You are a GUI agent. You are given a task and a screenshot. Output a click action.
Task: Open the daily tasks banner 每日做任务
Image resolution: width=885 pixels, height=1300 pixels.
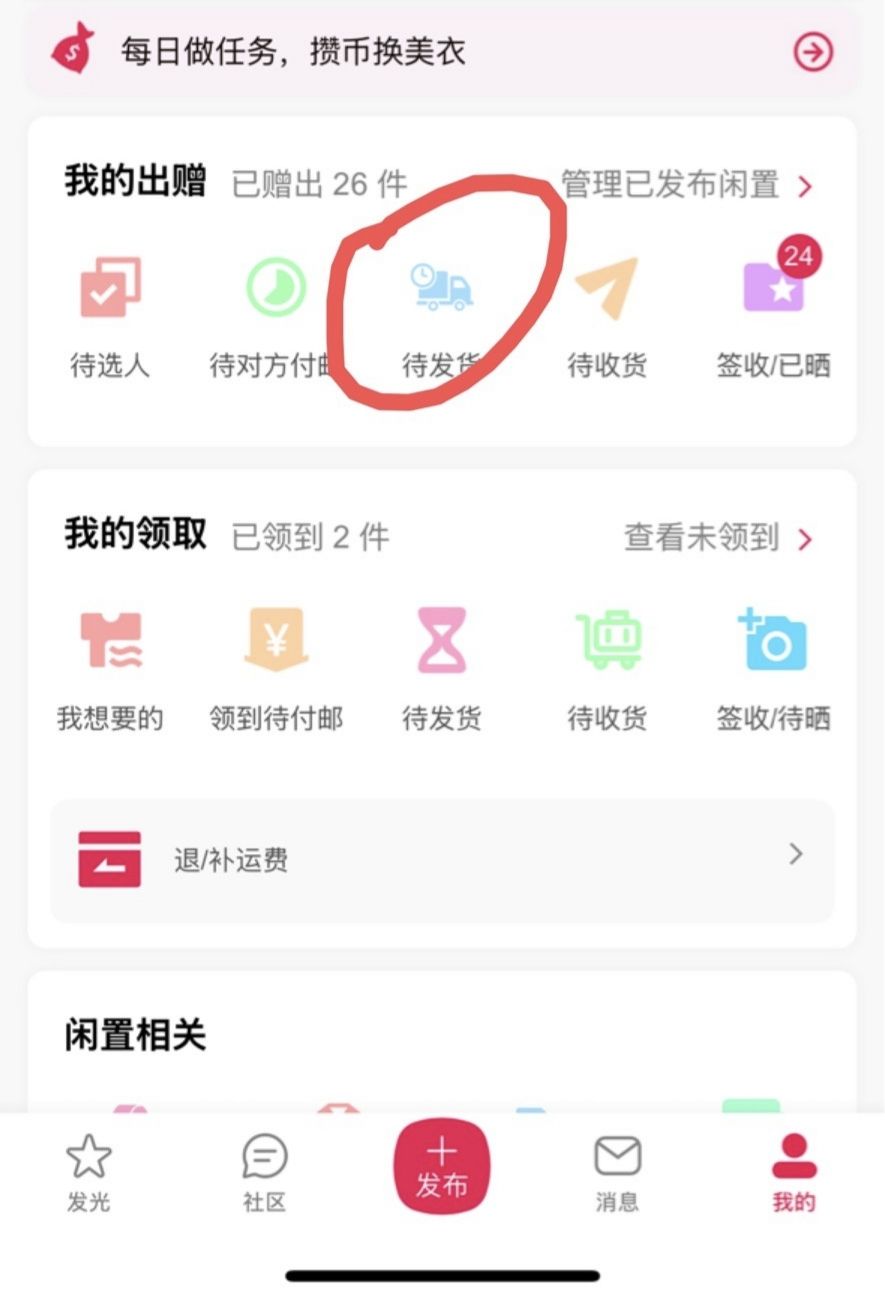440,51
